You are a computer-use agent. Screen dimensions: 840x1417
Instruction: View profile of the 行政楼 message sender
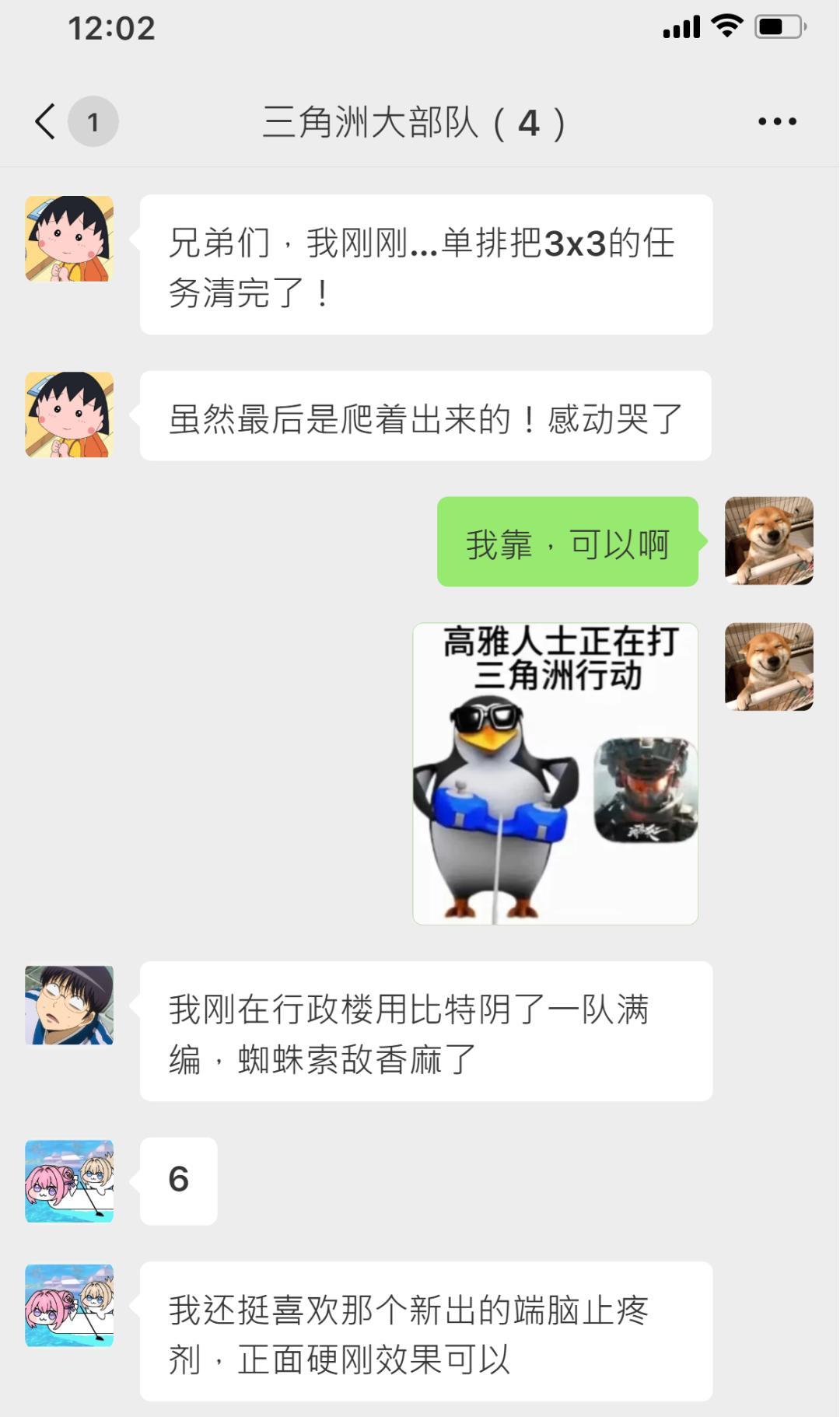[x=69, y=1005]
